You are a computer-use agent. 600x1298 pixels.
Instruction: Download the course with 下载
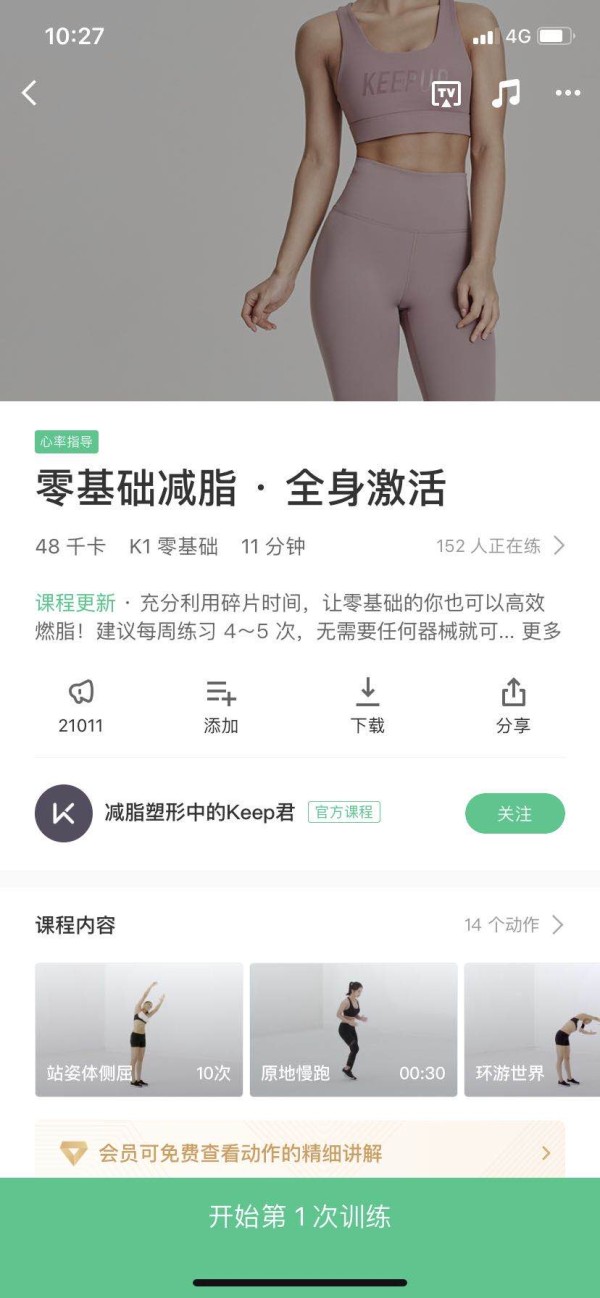coord(367,707)
